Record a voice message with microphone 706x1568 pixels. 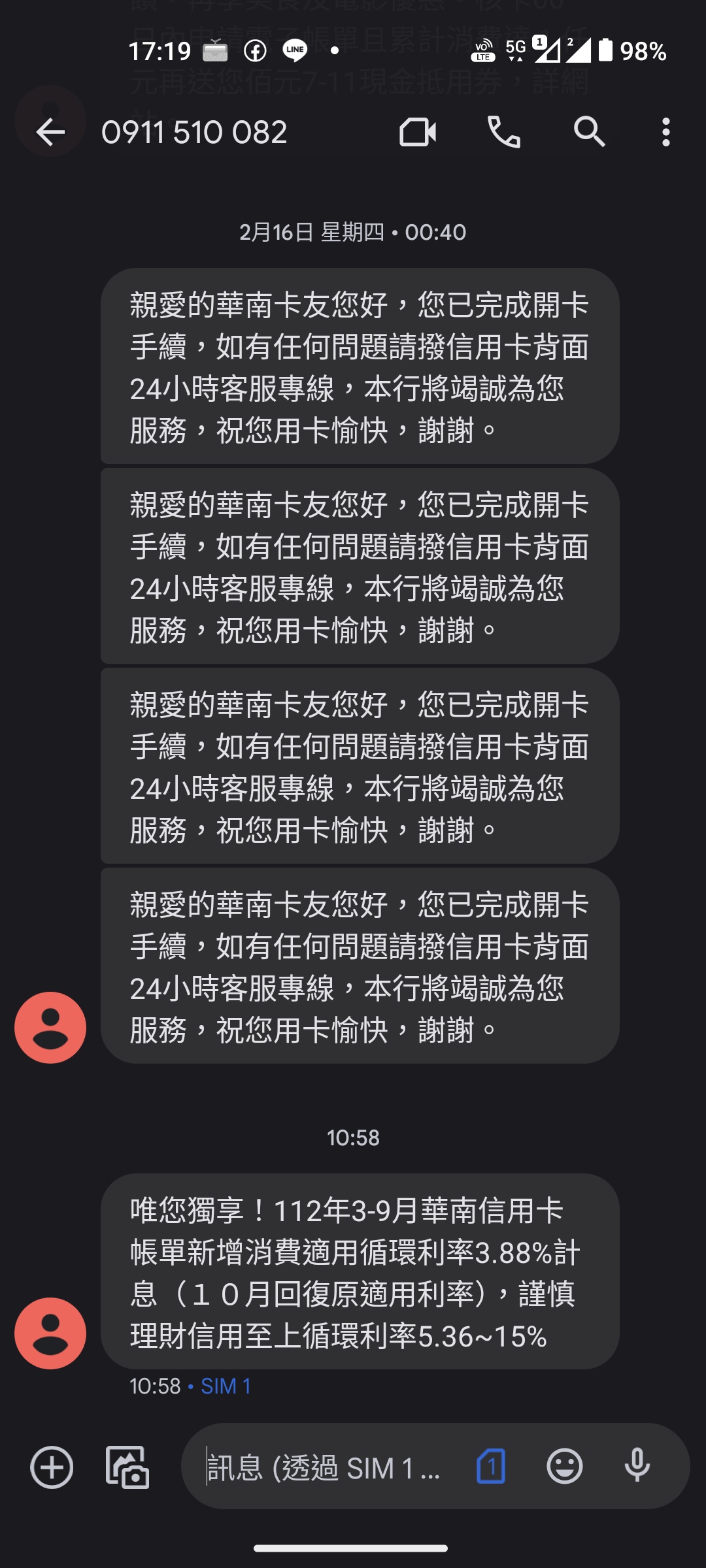coord(637,1466)
